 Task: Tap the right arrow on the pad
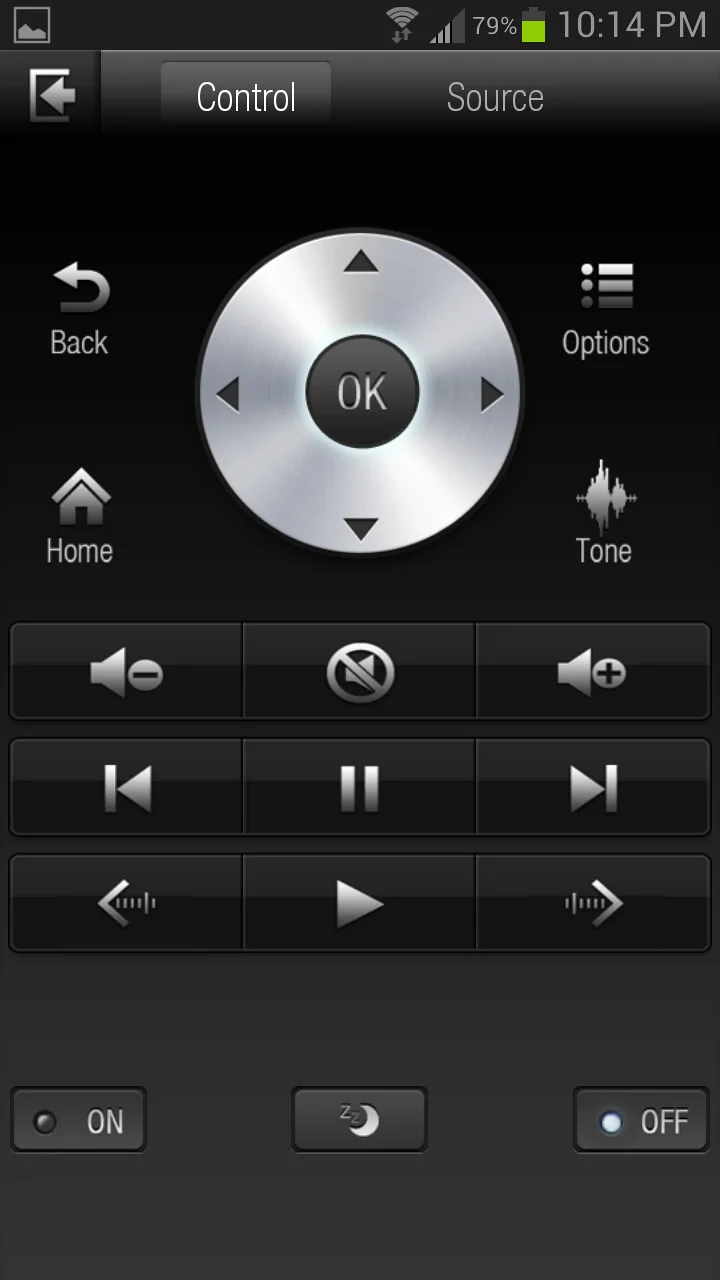pos(492,395)
